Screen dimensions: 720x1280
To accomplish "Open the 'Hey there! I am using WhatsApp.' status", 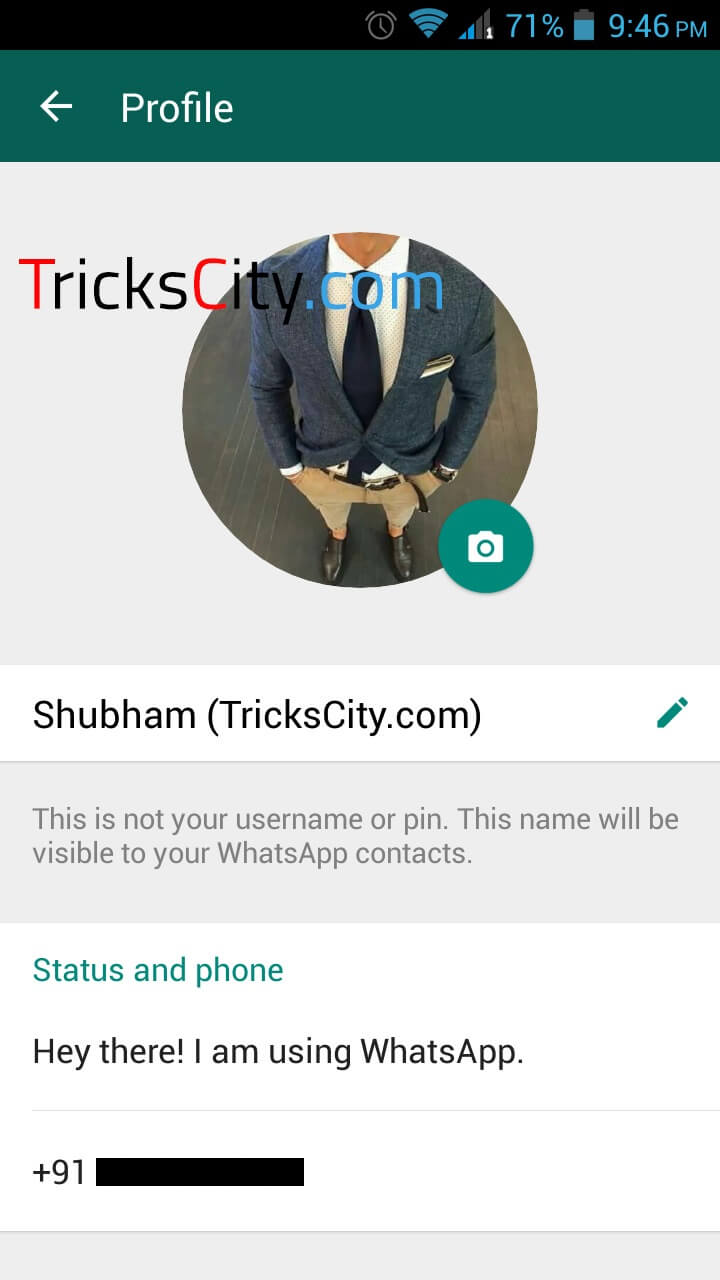I will [360, 1052].
